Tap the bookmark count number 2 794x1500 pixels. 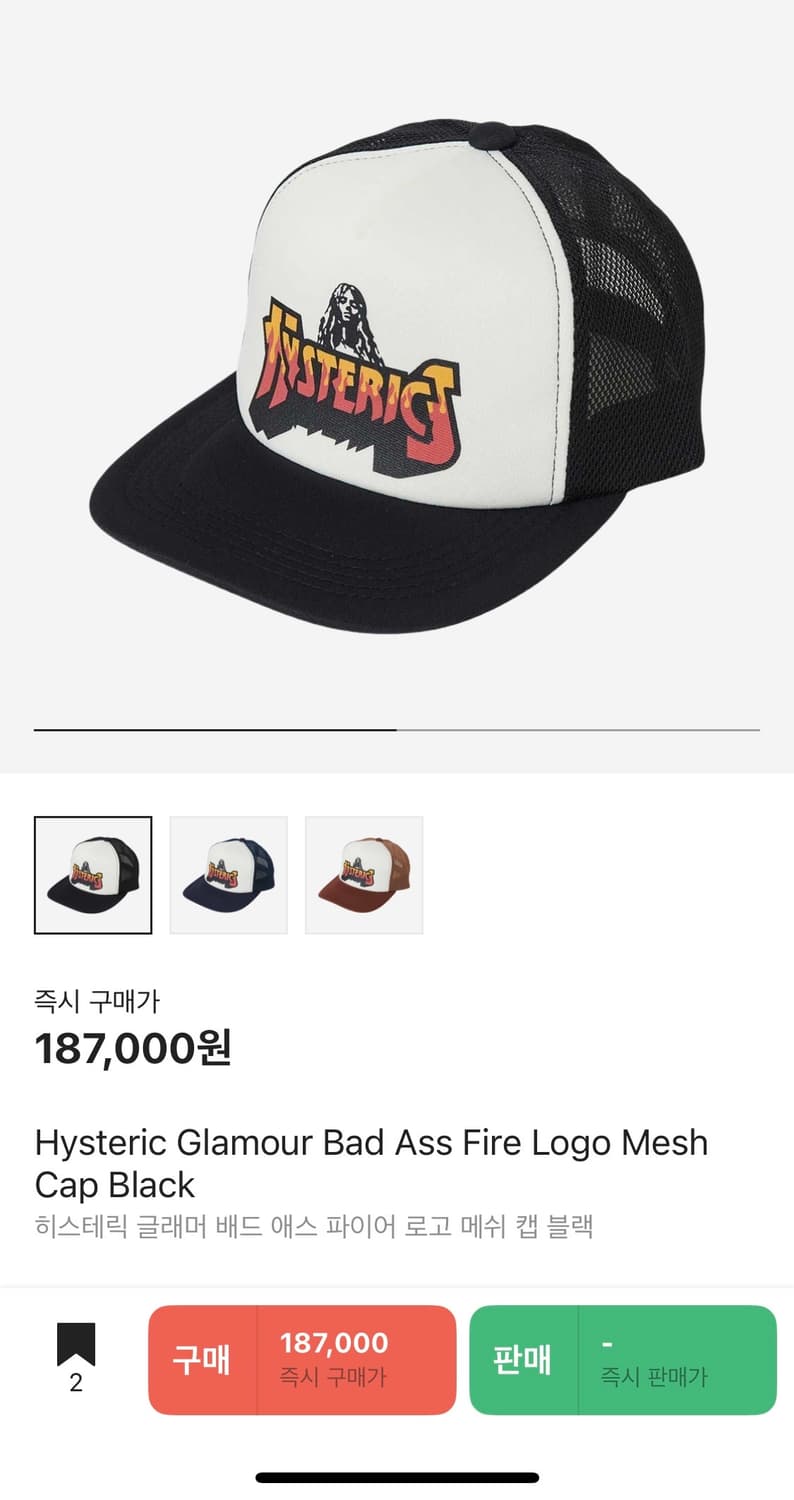coord(76,1381)
